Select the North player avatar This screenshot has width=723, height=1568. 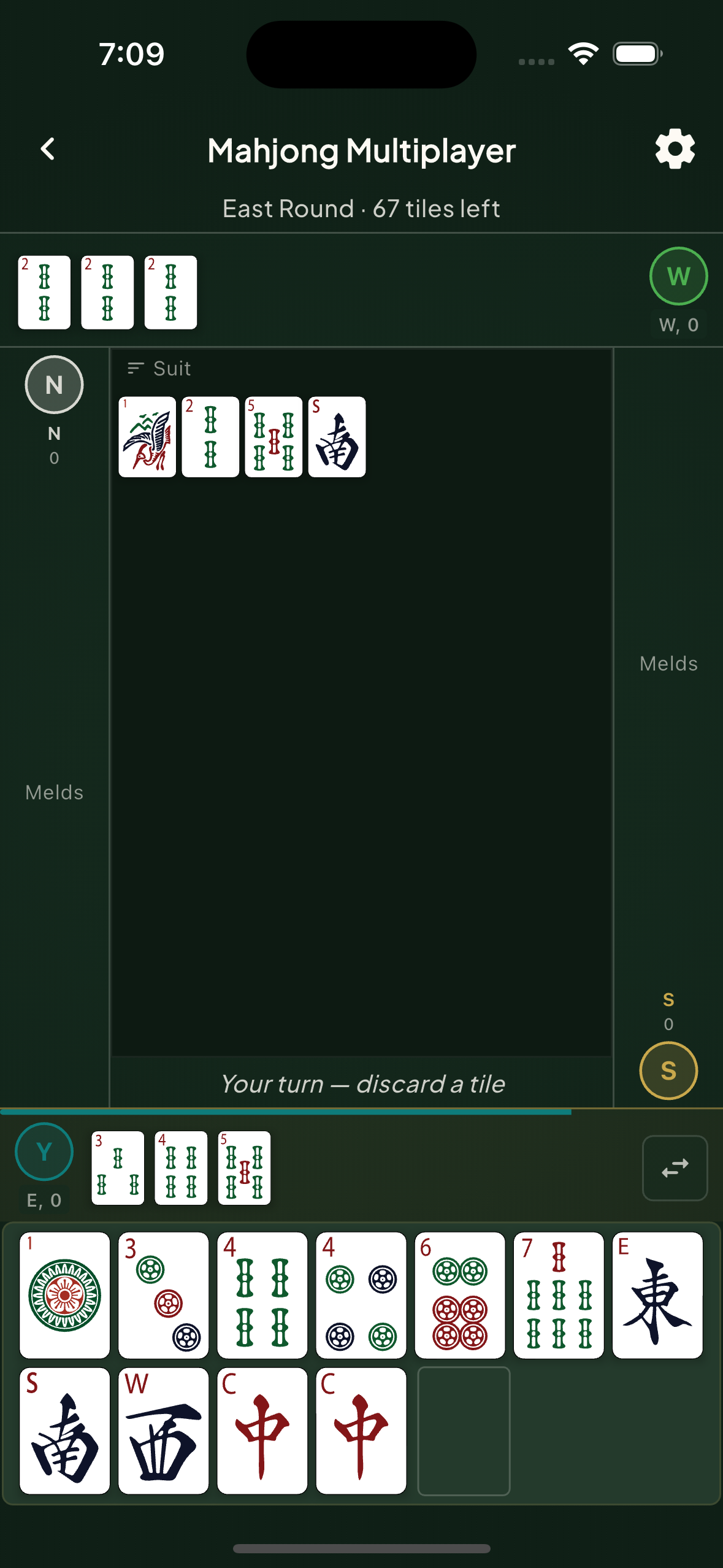[x=53, y=385]
